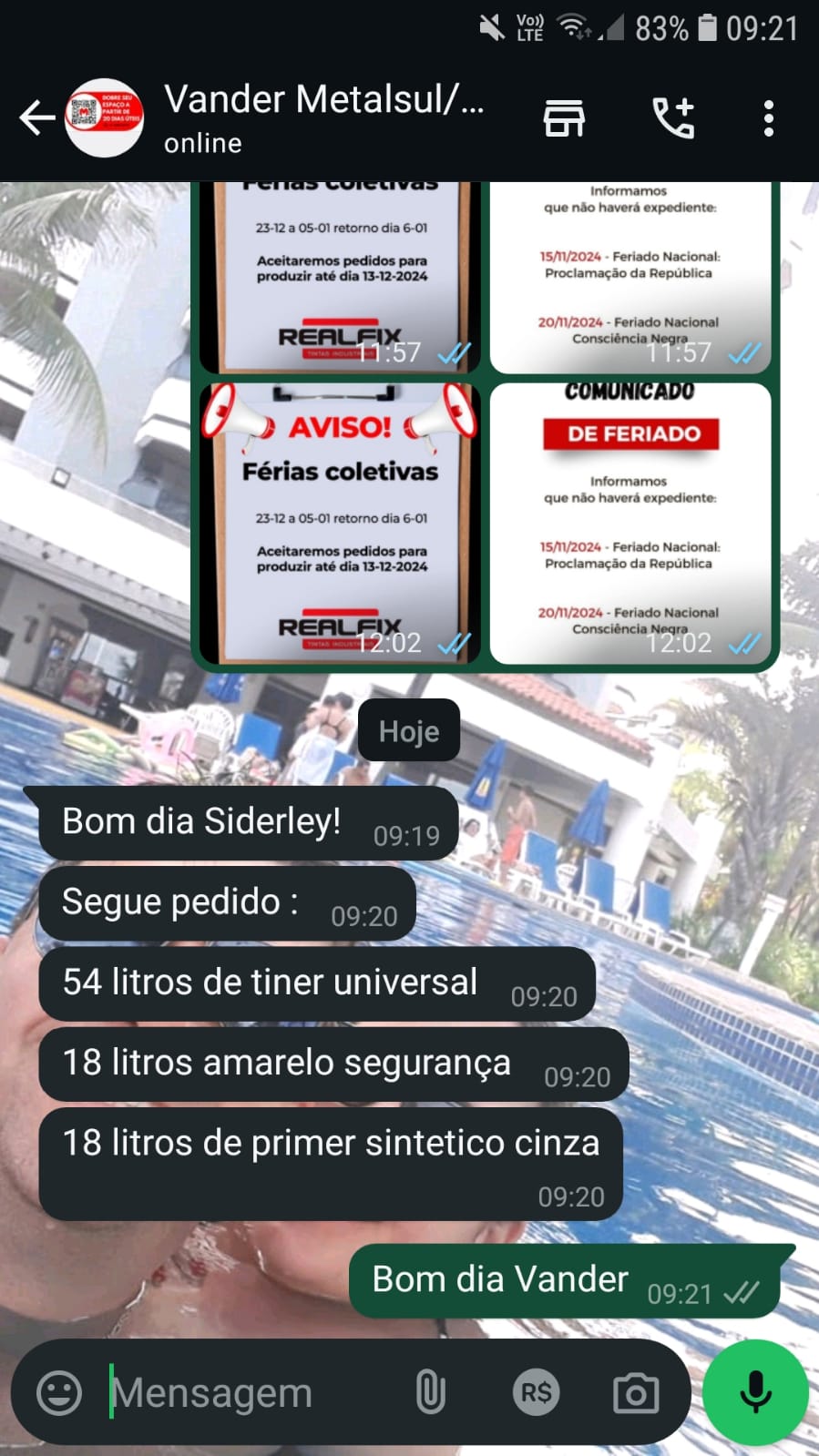Screen dimensions: 819x1456
Task: Record a voice message with the microphone
Action: [755, 1393]
